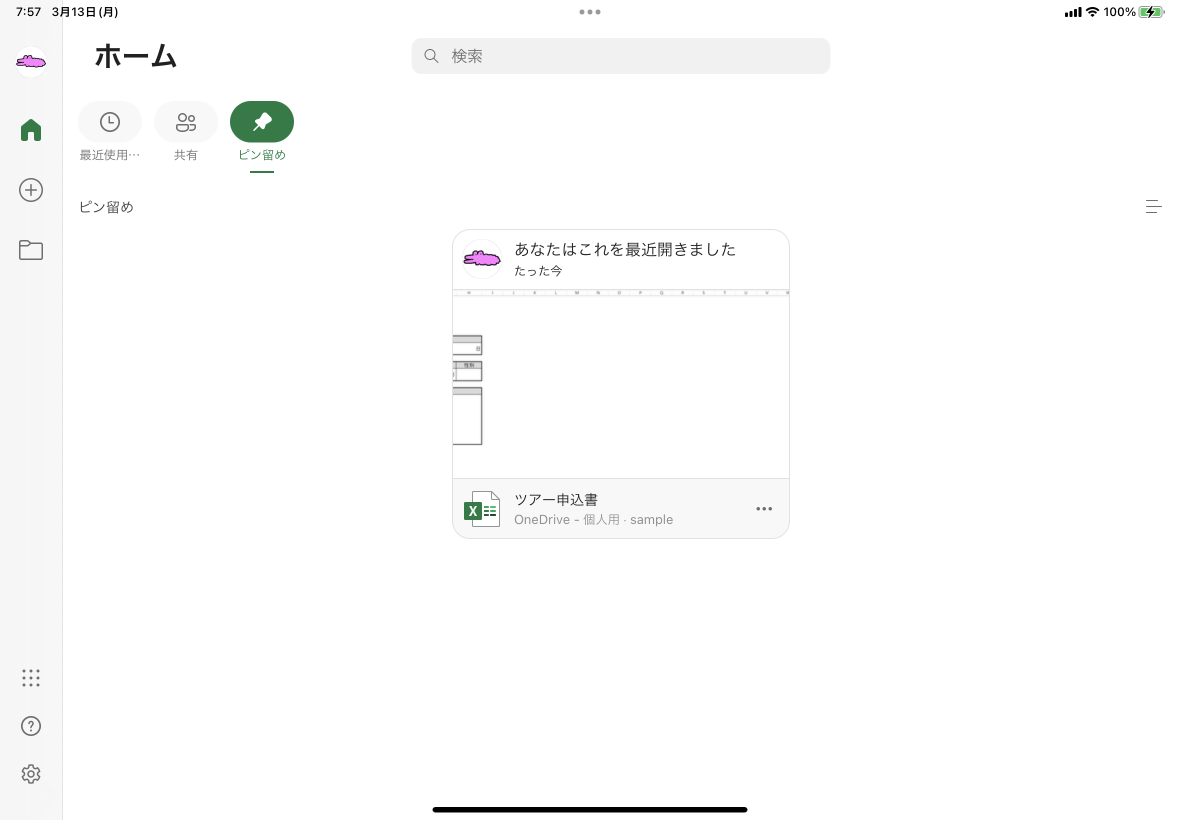The width and height of the screenshot is (1180, 820).
Task: Open the help question mark icon
Action: [x=31, y=726]
